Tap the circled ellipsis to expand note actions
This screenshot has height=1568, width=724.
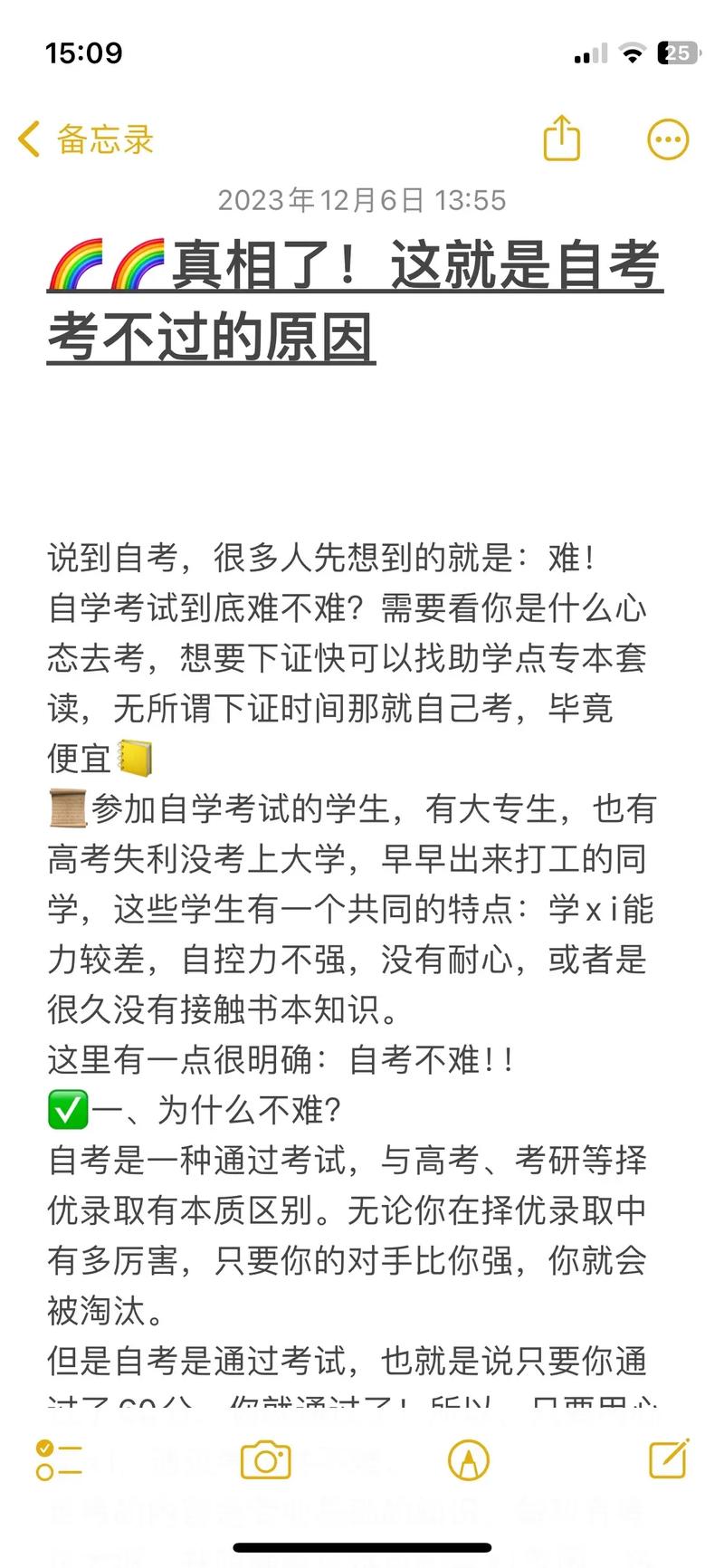tap(668, 139)
